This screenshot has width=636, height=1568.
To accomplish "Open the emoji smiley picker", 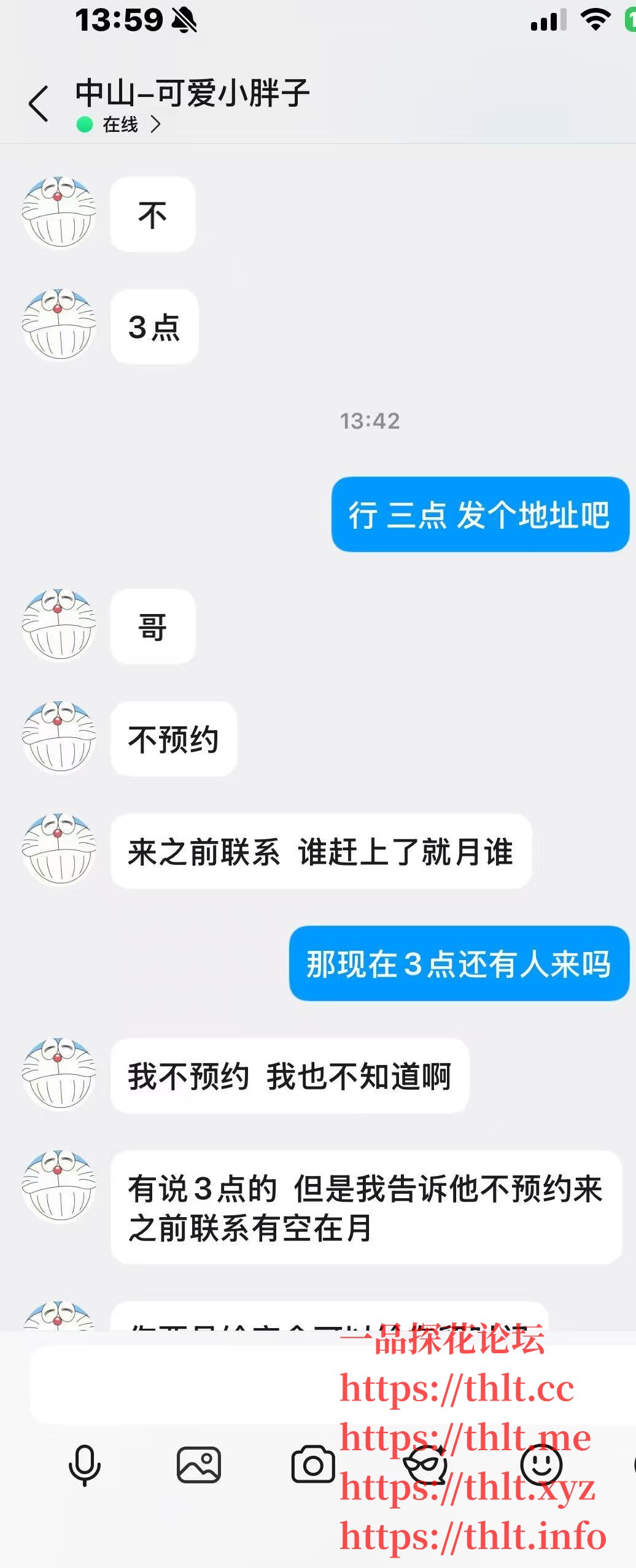I will 541,1465.
